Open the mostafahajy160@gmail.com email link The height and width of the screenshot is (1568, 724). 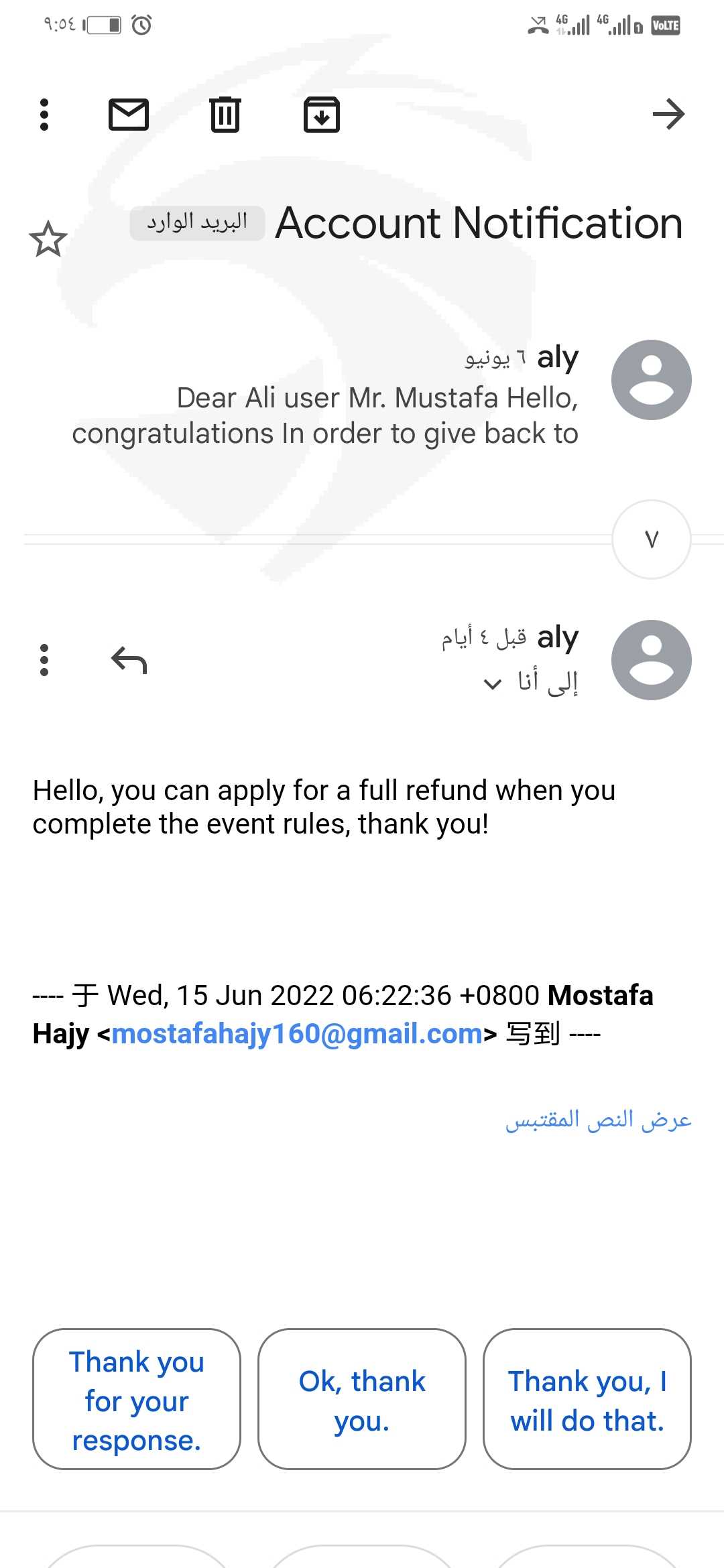297,1034
